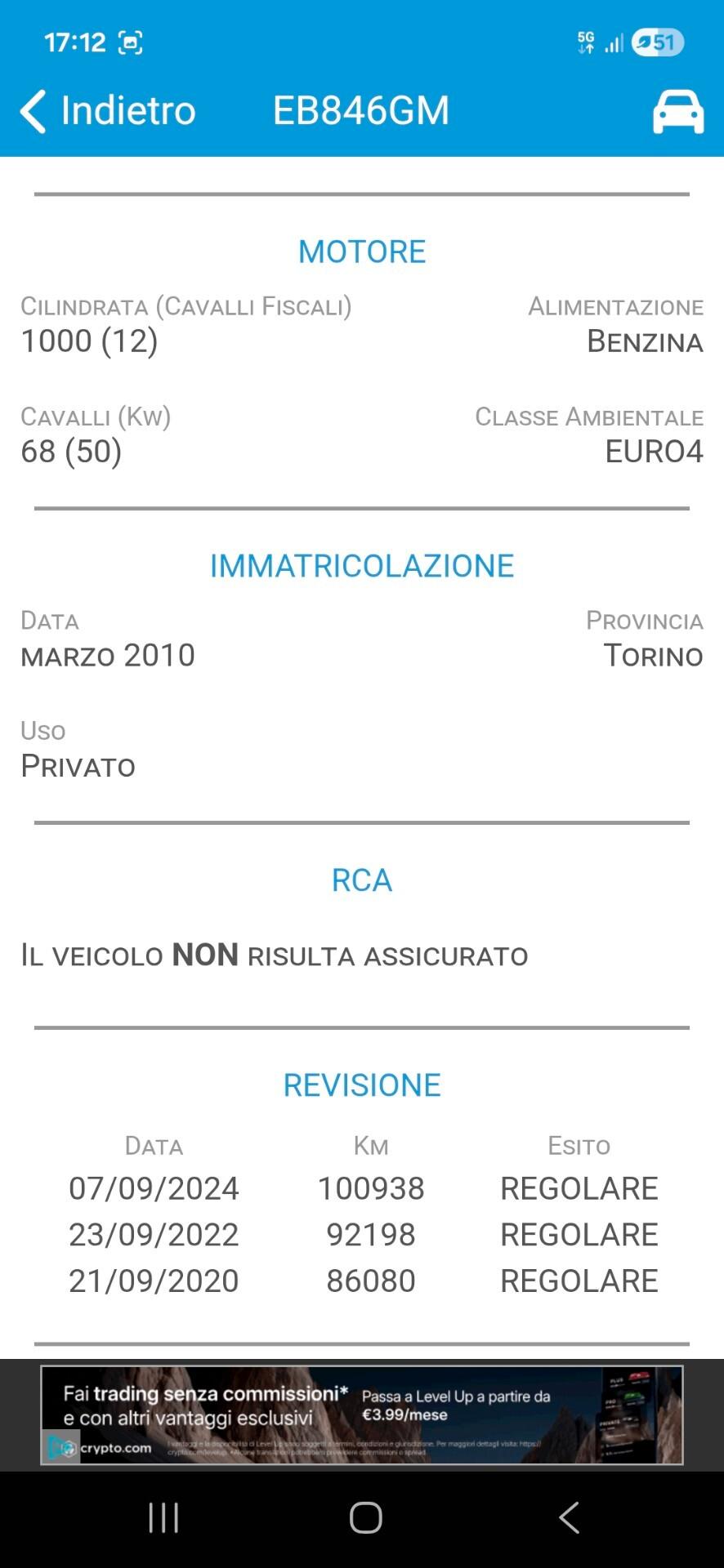Tap the plate number EB846GM in title
Viewport: 724px width, 1568px height.
[360, 109]
